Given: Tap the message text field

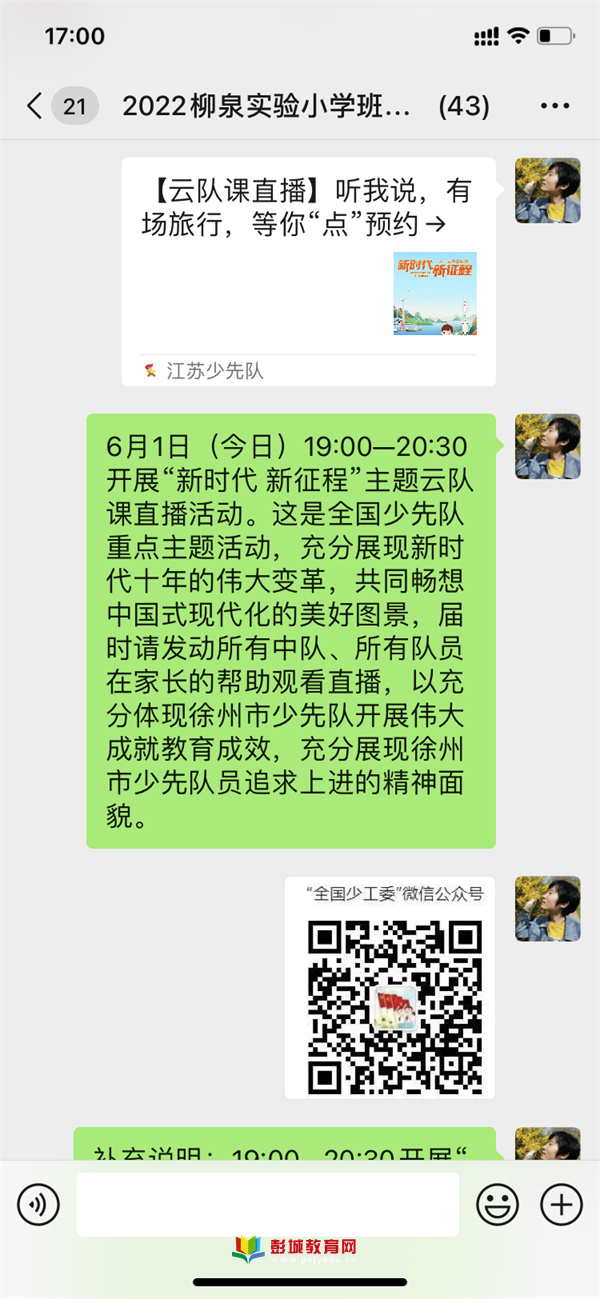Looking at the screenshot, I should tap(267, 1205).
